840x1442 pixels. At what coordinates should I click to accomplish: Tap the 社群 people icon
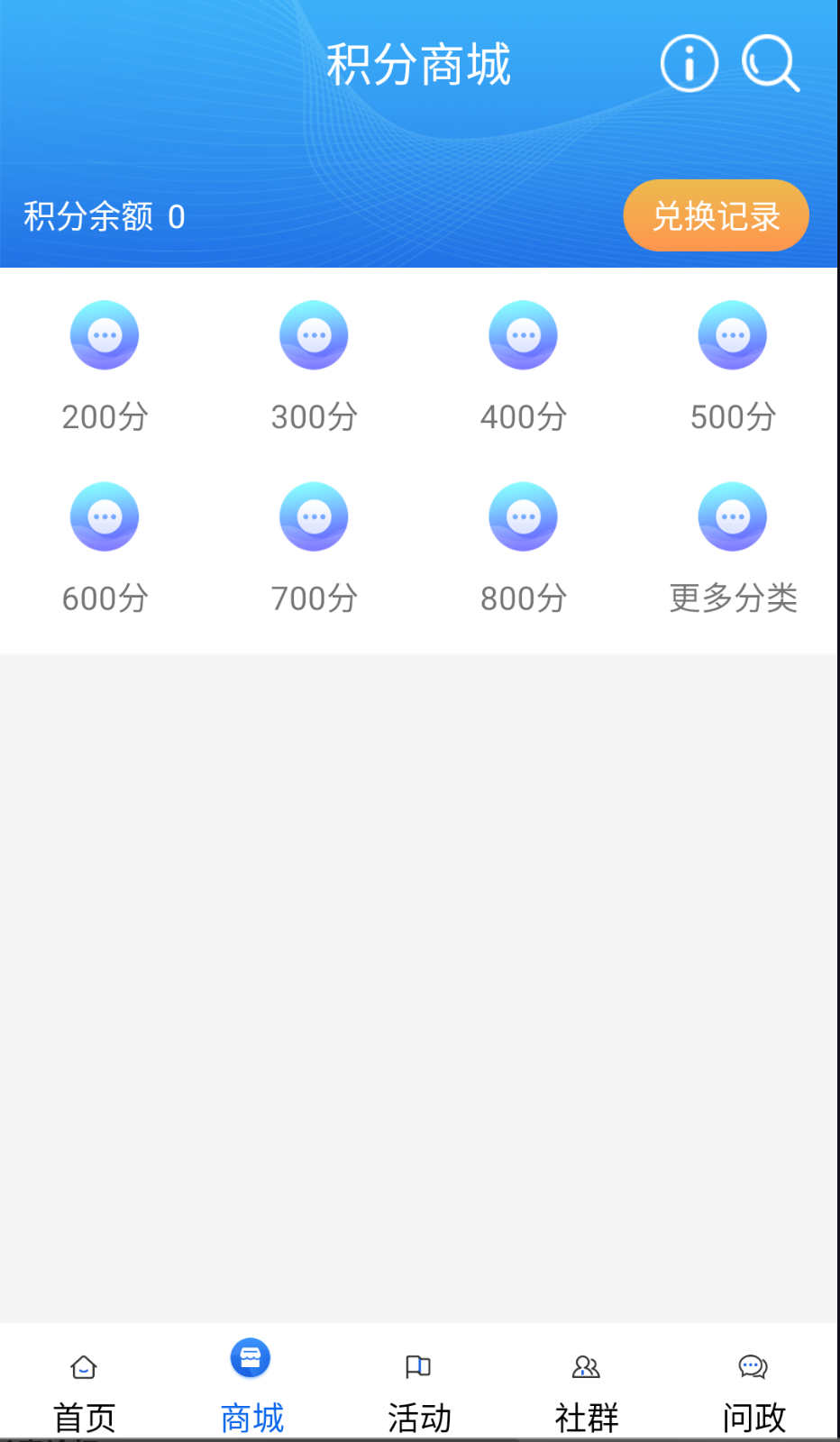tap(585, 1366)
